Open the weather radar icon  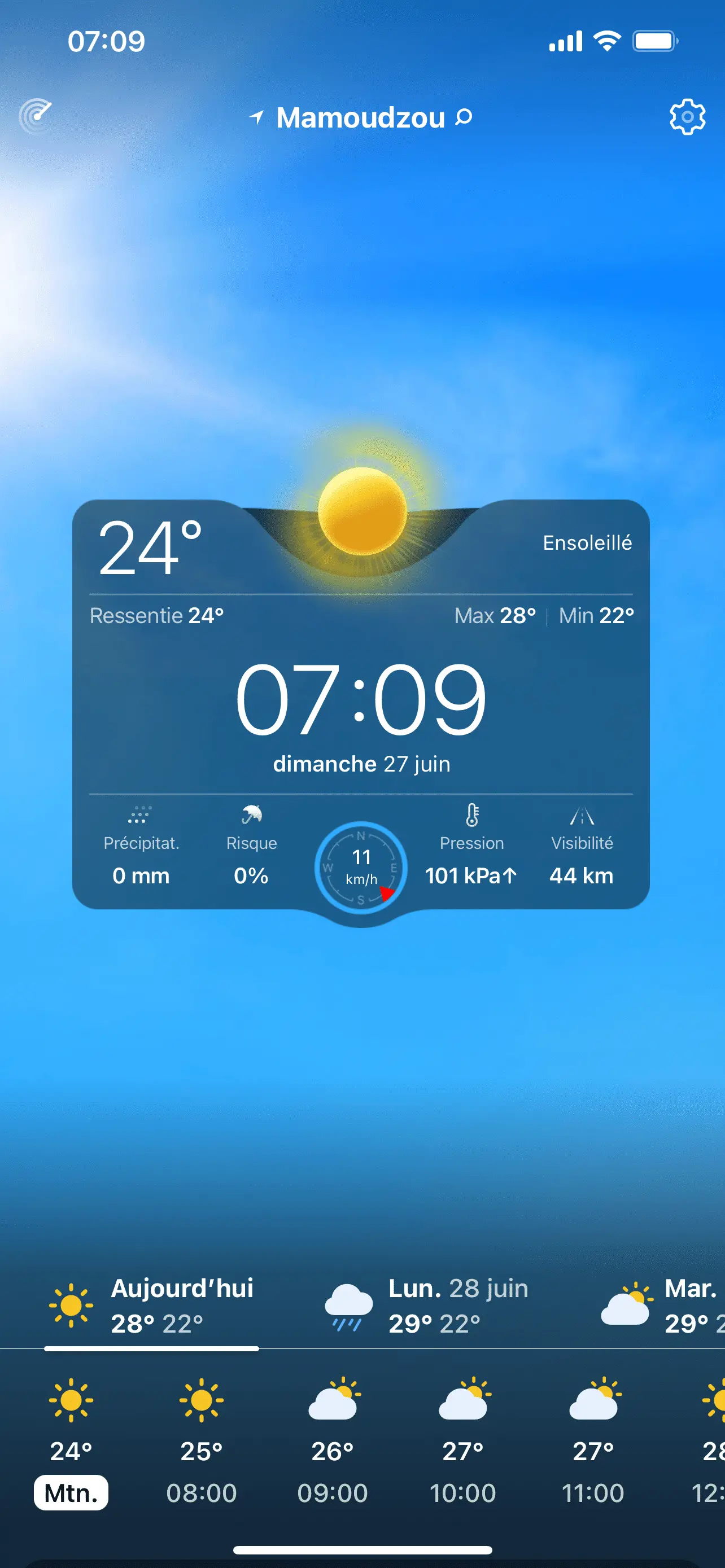pyautogui.click(x=36, y=116)
